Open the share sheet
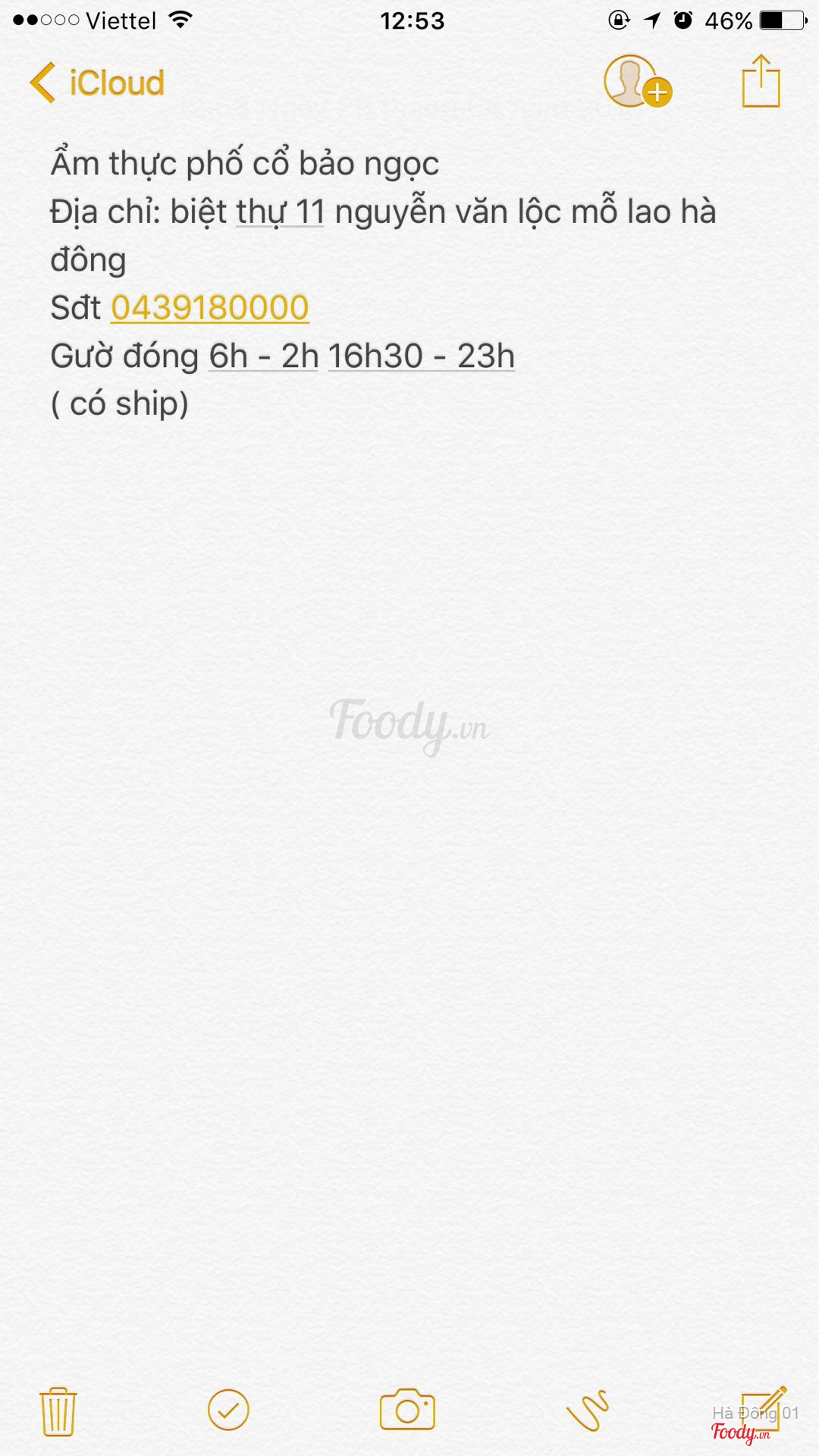Image resolution: width=819 pixels, height=1456 pixels. [x=761, y=81]
